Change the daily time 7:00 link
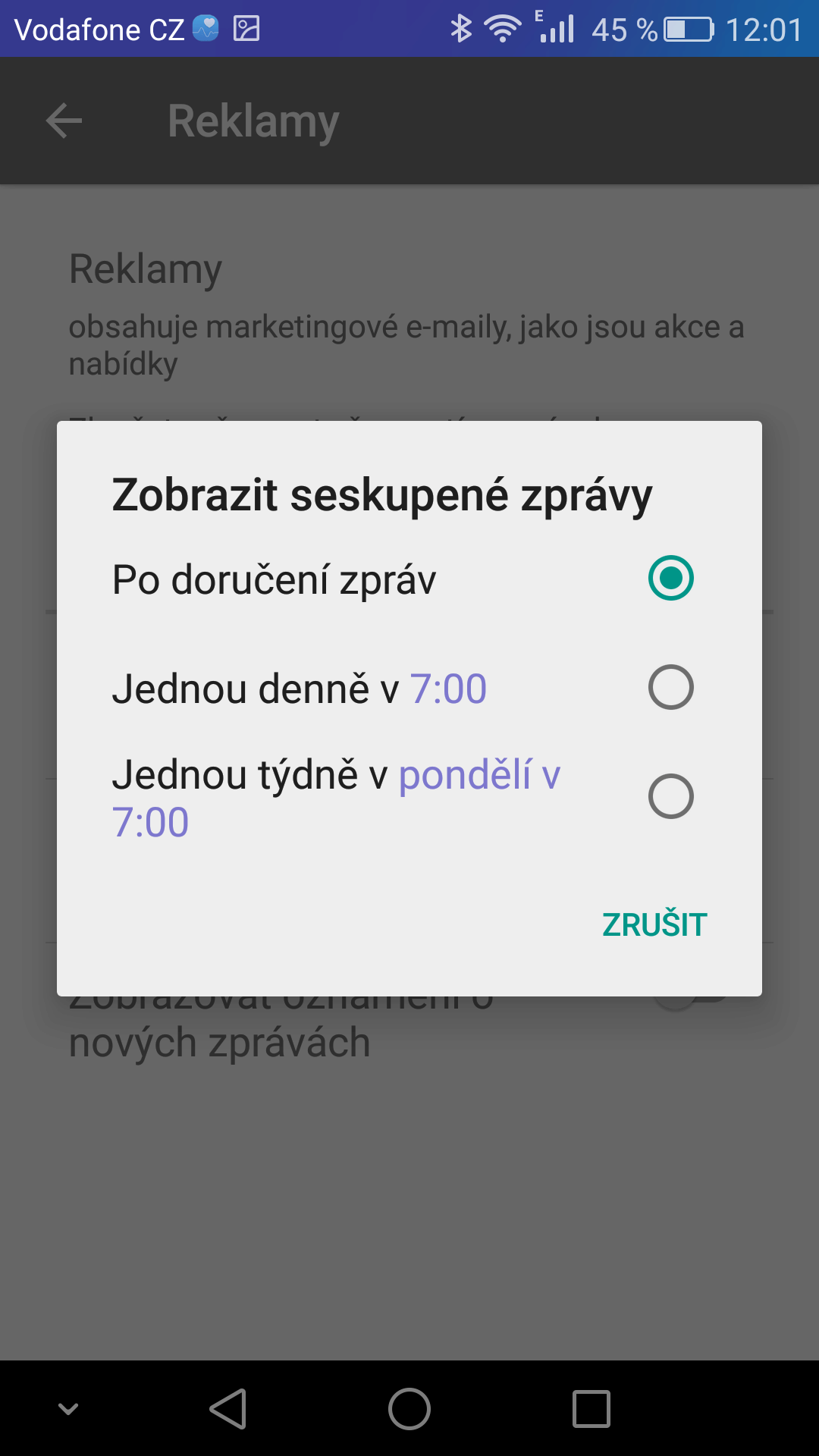This screenshot has height=1456, width=819. (448, 689)
